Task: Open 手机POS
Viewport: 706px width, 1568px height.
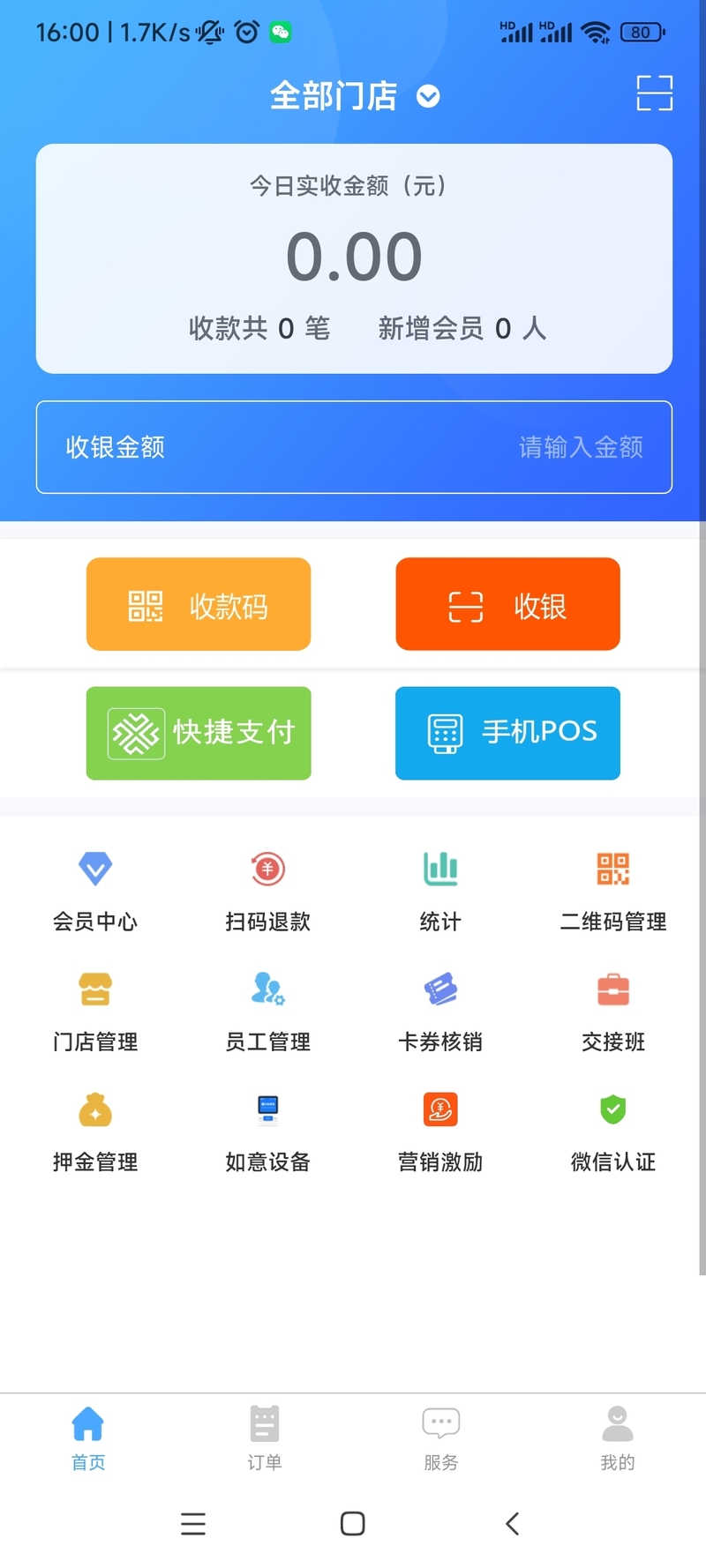Action: (x=507, y=733)
